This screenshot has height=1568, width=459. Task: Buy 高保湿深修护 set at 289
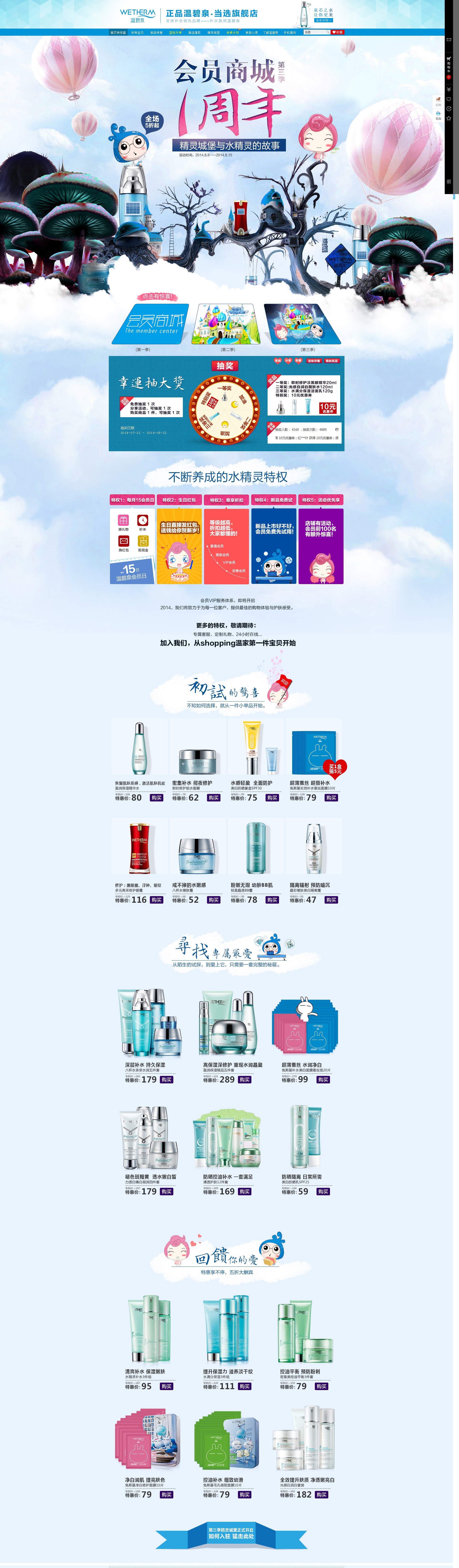[x=244, y=1079]
